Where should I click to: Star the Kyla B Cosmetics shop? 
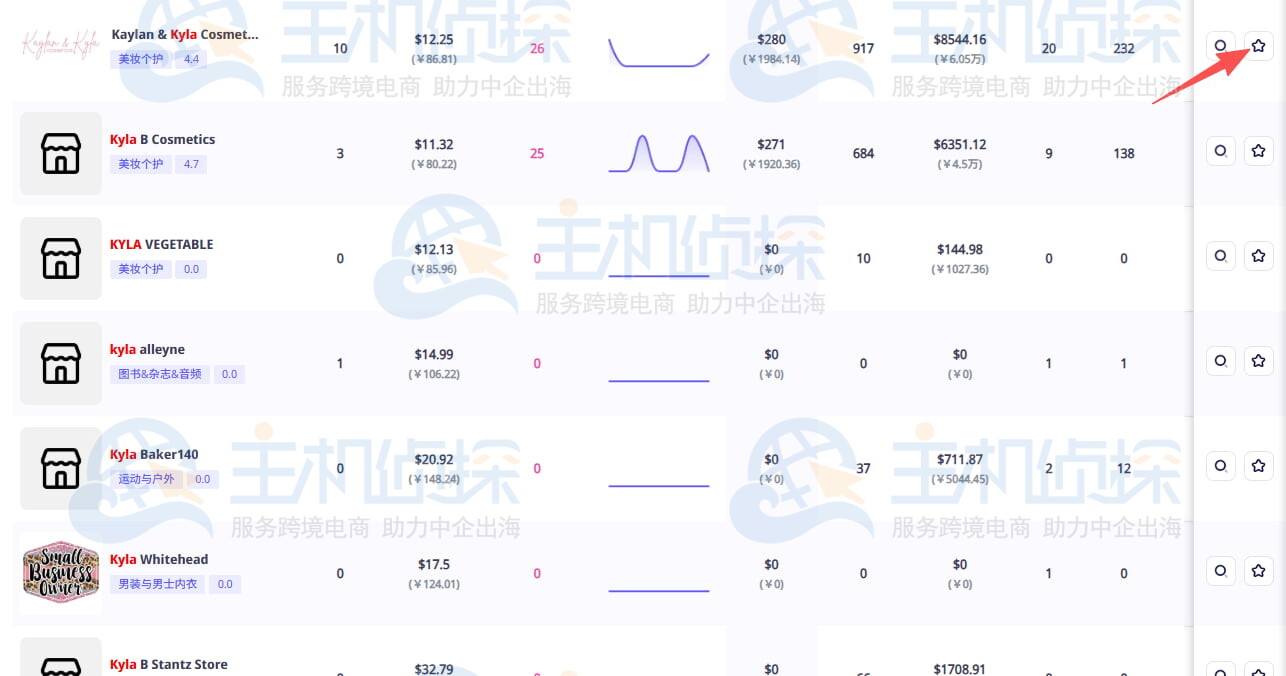point(1258,151)
